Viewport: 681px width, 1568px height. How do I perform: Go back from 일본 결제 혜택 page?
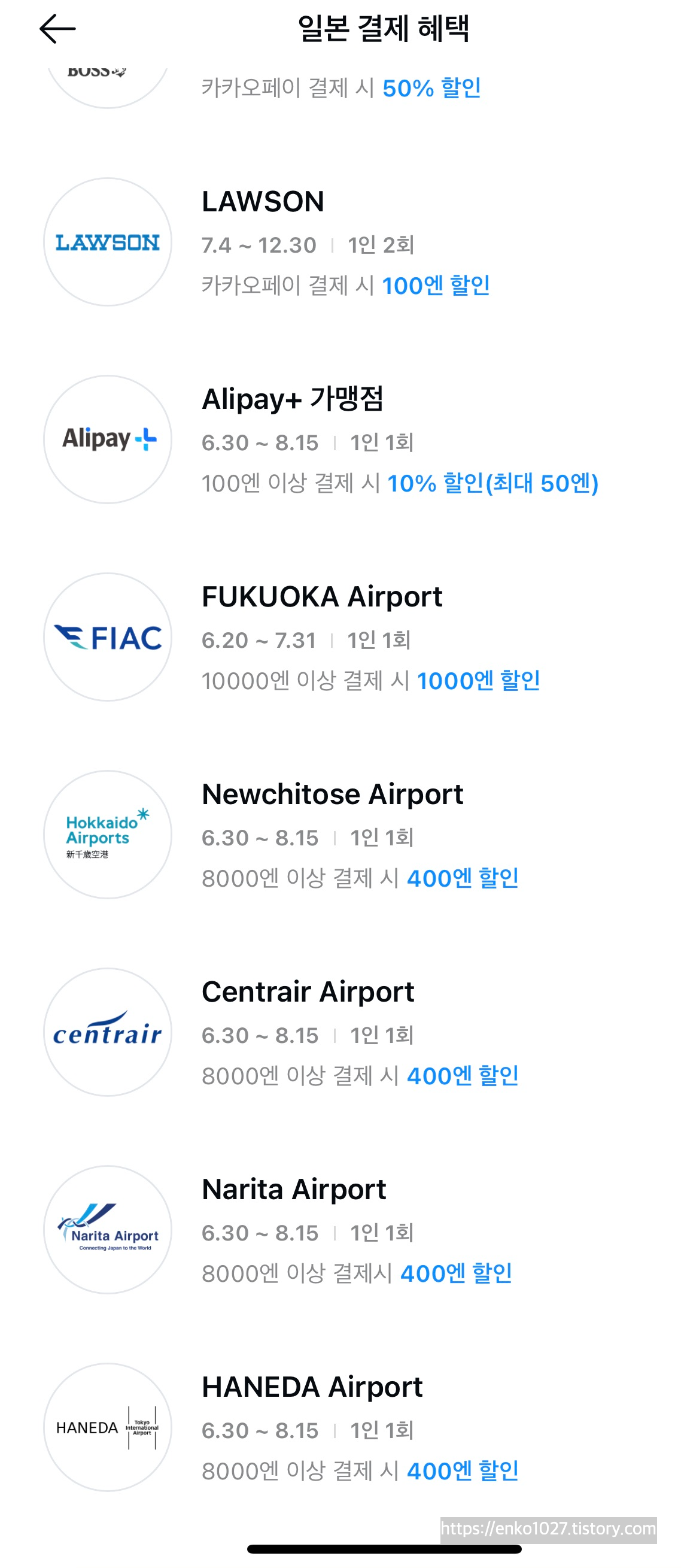(x=57, y=29)
